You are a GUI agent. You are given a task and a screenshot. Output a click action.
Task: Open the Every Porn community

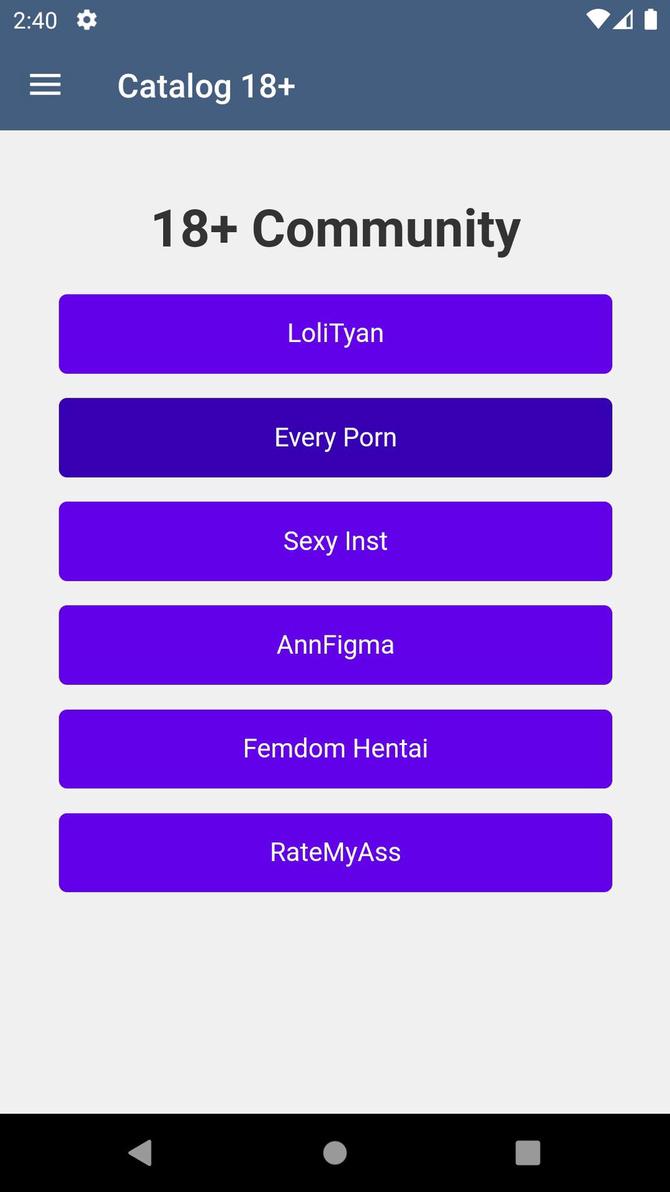click(x=335, y=438)
